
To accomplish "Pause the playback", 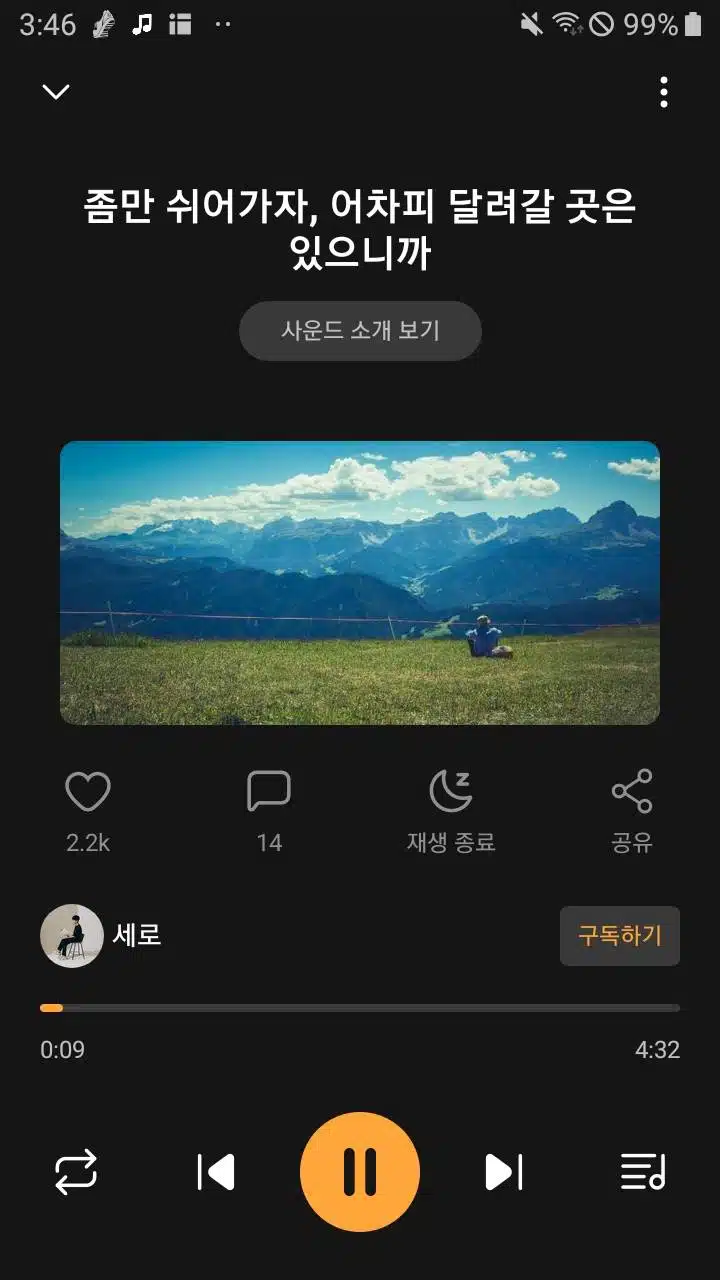I will pyautogui.click(x=360, y=1172).
